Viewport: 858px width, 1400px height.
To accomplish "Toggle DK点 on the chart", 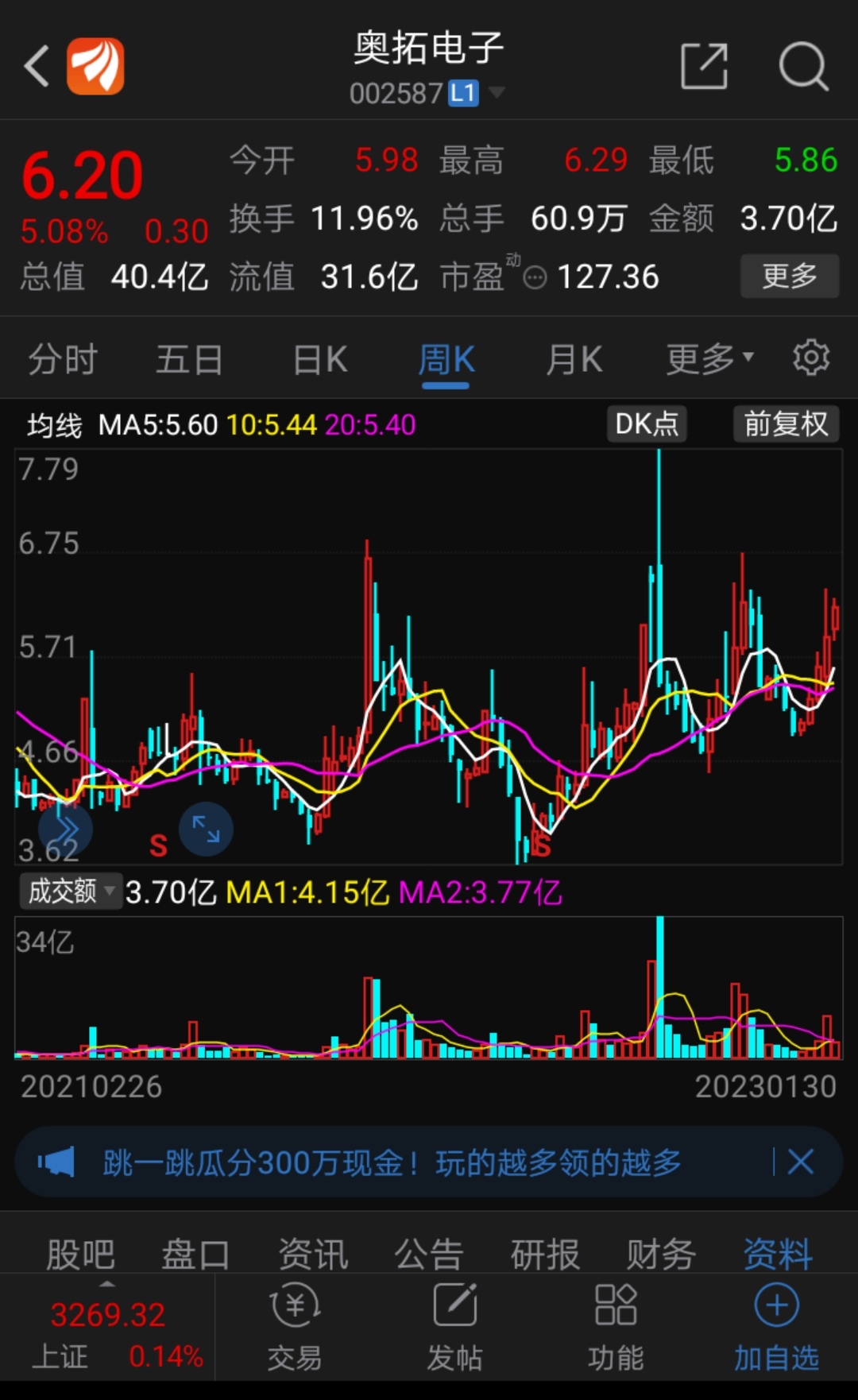I will (x=646, y=423).
